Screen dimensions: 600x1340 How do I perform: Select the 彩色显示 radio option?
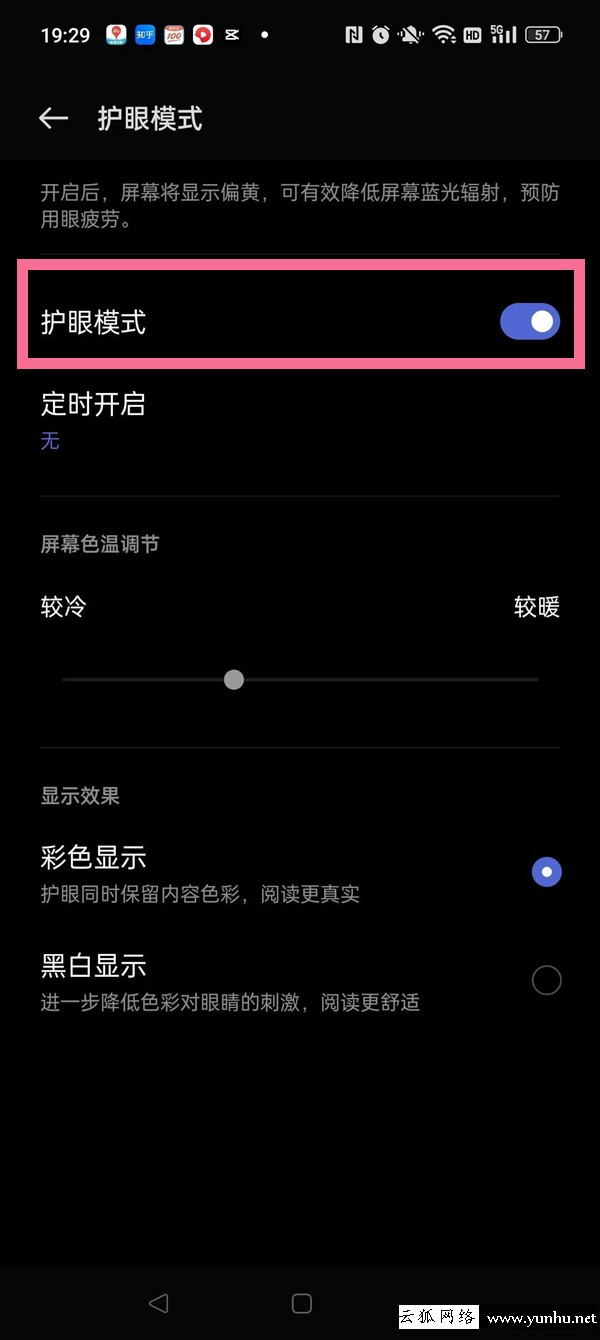click(x=546, y=872)
